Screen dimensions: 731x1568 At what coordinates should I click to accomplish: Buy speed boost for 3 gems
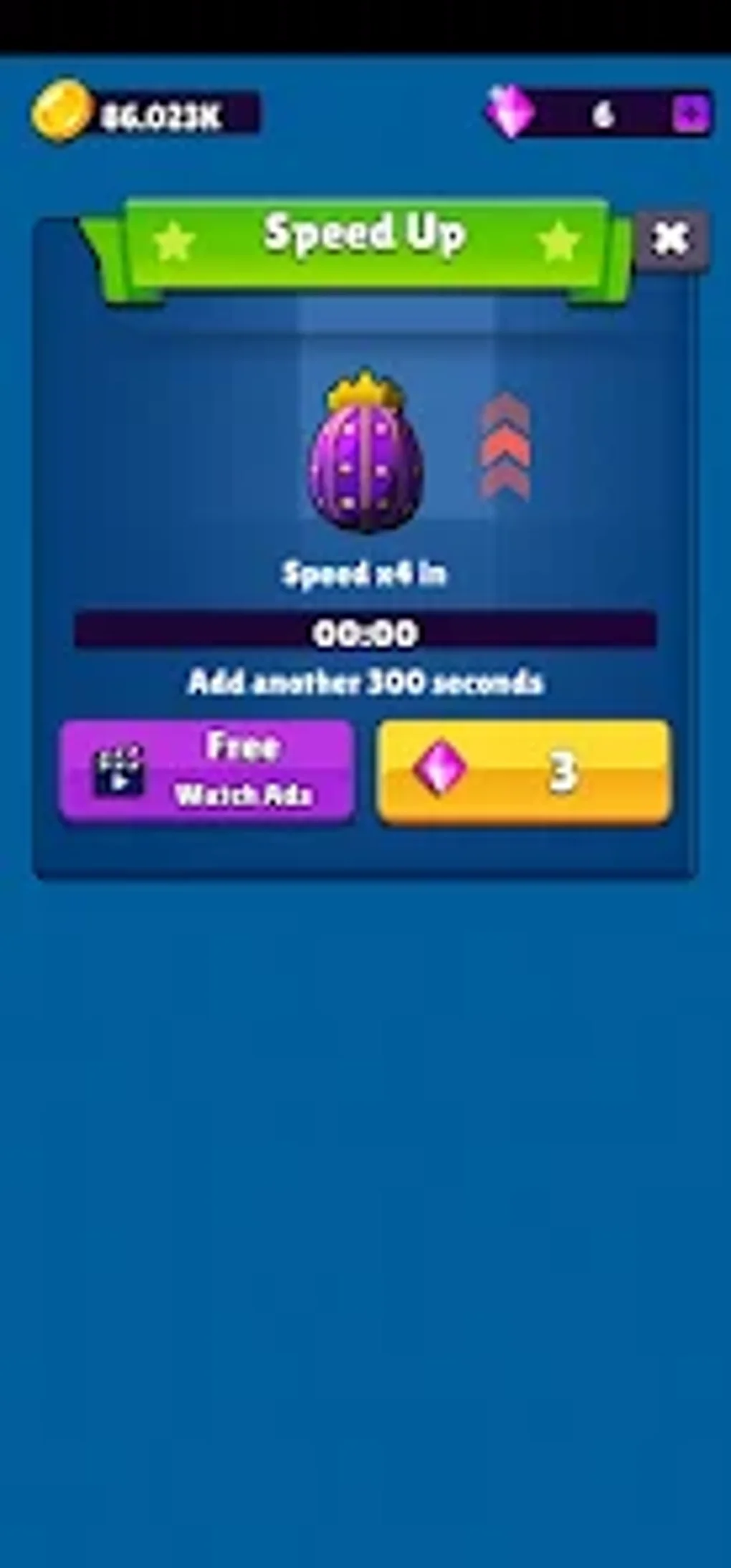pos(525,771)
